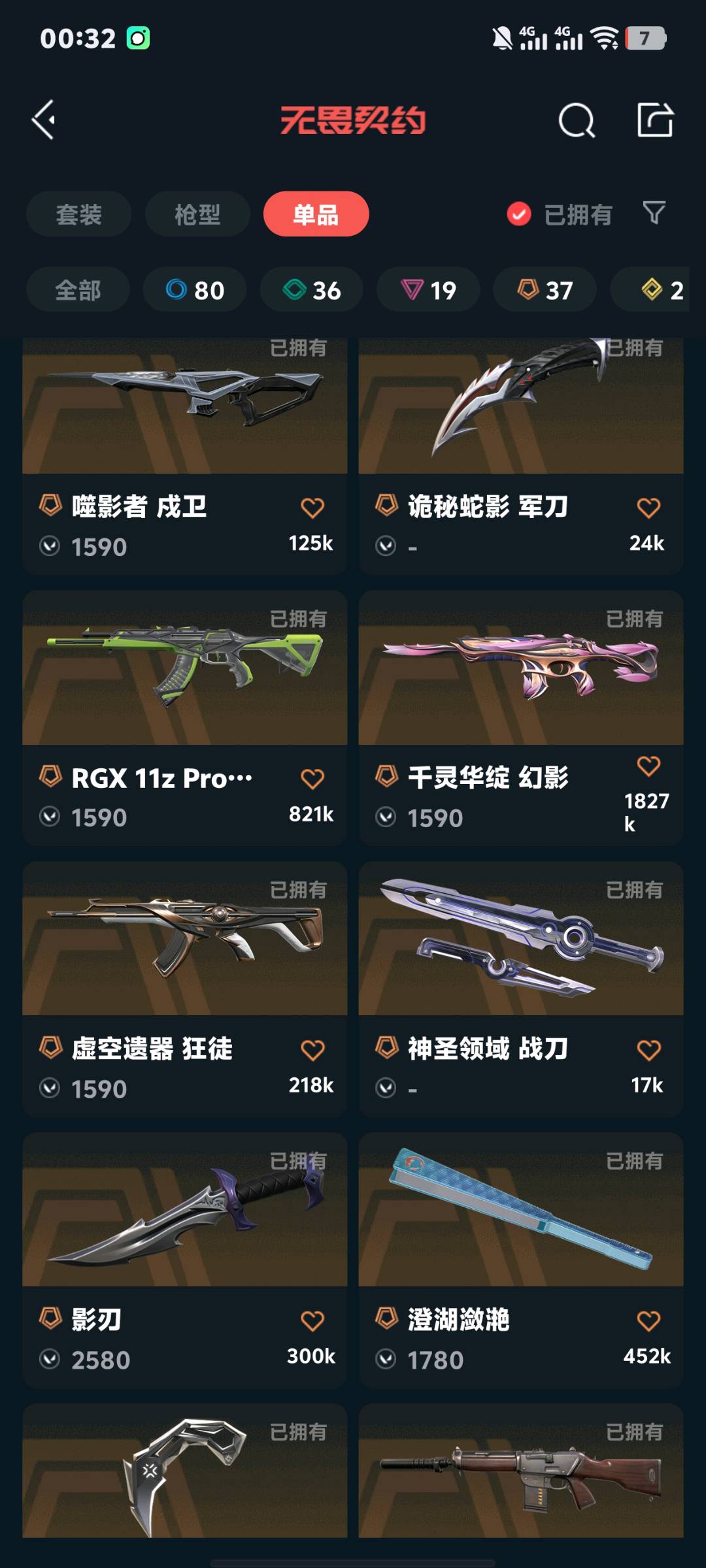The height and width of the screenshot is (1568, 706).
Task: Go back using the top-left arrow
Action: pyautogui.click(x=44, y=120)
